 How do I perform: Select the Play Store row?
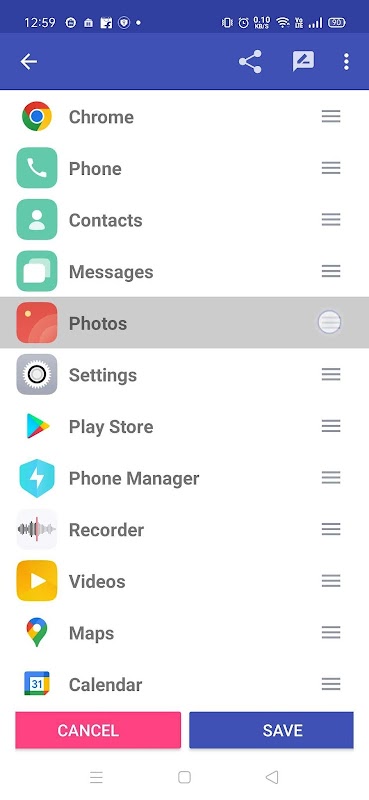[184, 426]
